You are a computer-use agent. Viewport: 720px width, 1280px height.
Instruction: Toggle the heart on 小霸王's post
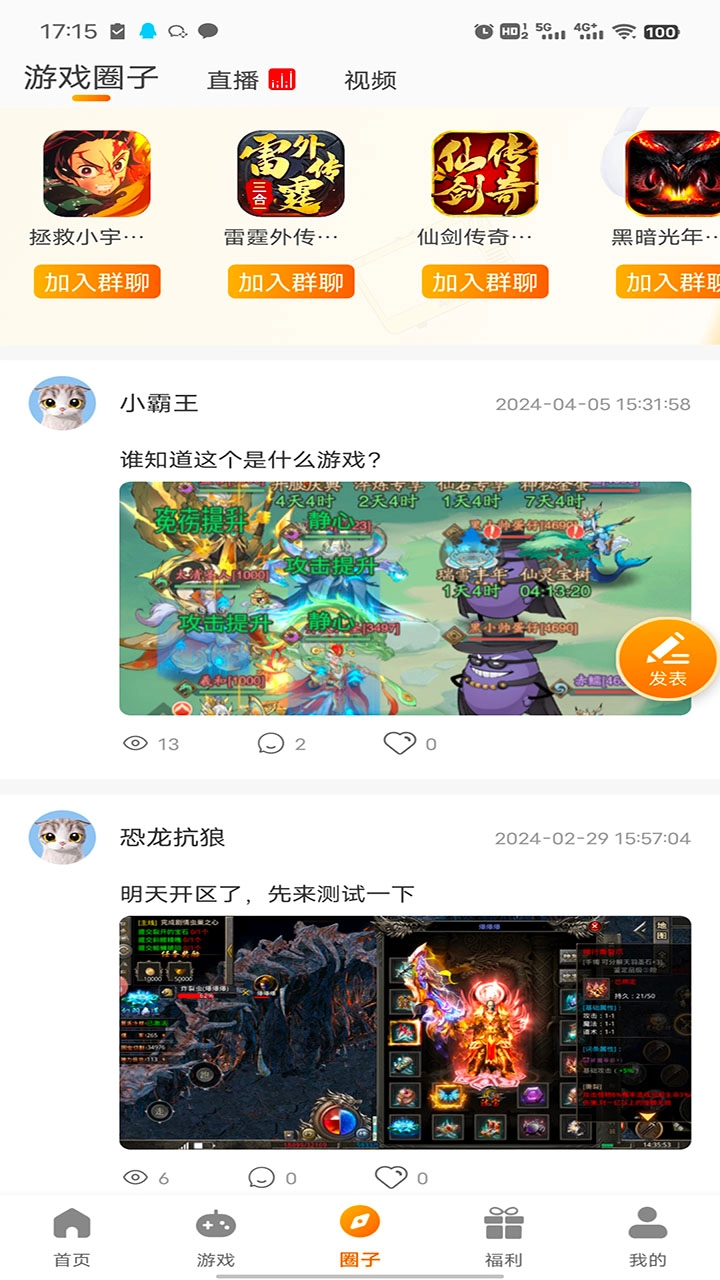tap(398, 743)
